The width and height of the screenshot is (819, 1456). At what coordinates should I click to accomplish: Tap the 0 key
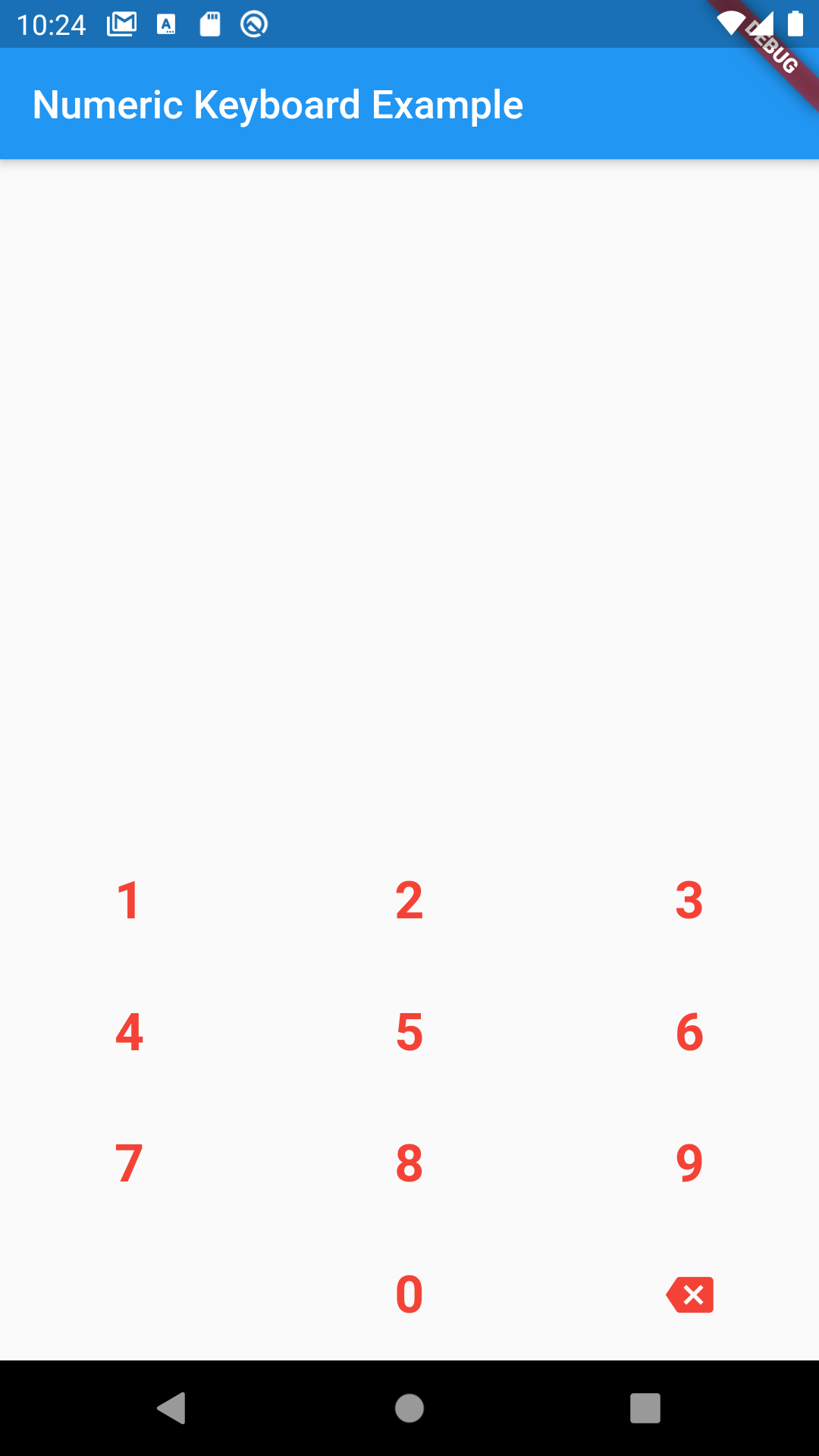pyautogui.click(x=409, y=1294)
